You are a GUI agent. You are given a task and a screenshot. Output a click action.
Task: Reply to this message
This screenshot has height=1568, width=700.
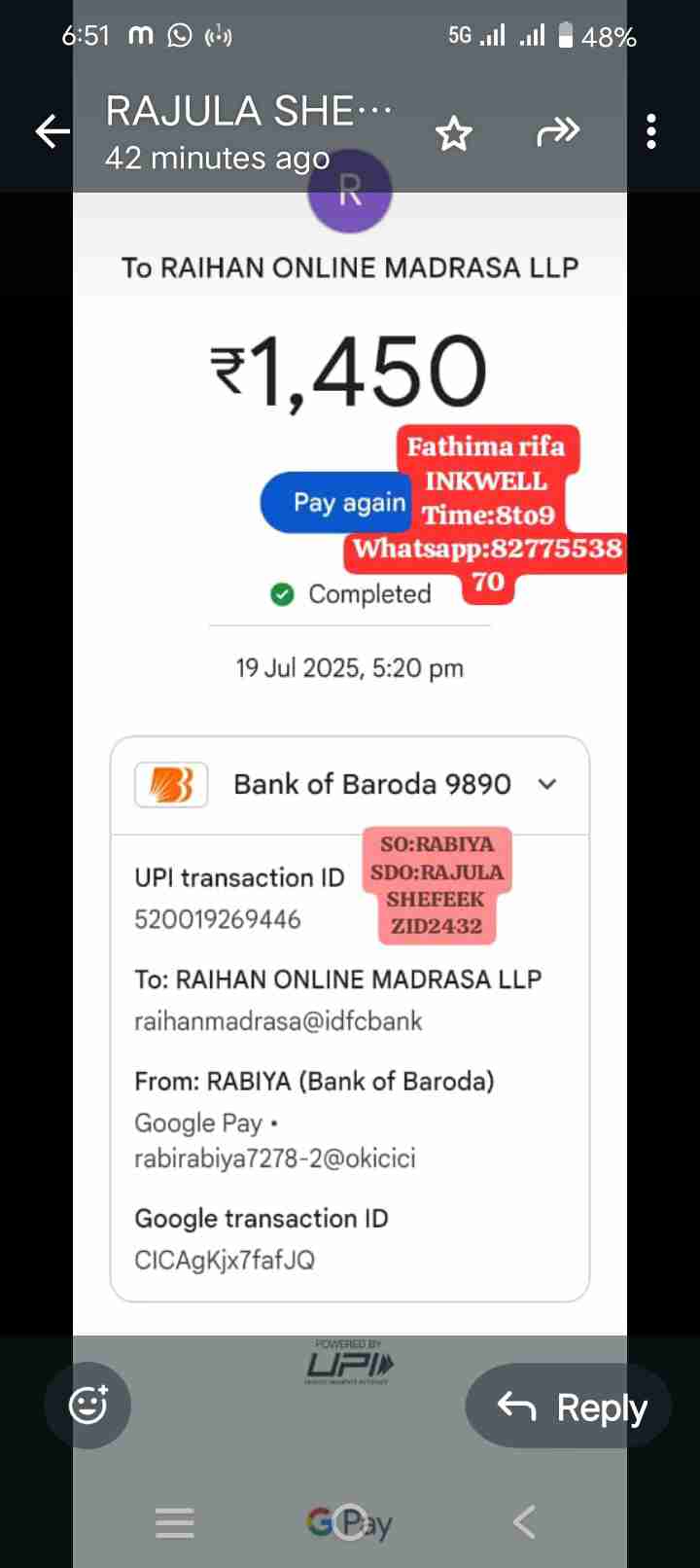pyautogui.click(x=571, y=1407)
